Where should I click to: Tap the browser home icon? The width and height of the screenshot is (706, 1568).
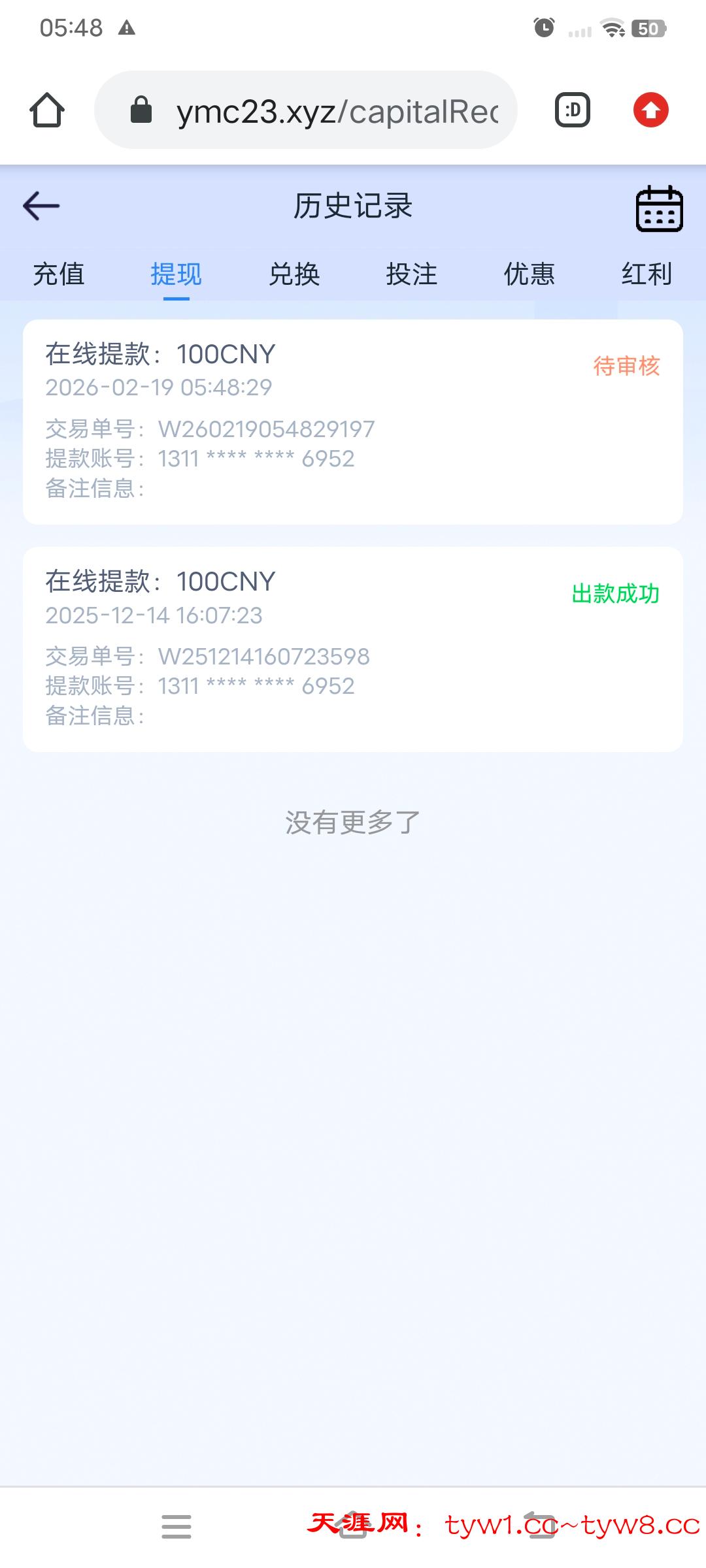[x=47, y=110]
